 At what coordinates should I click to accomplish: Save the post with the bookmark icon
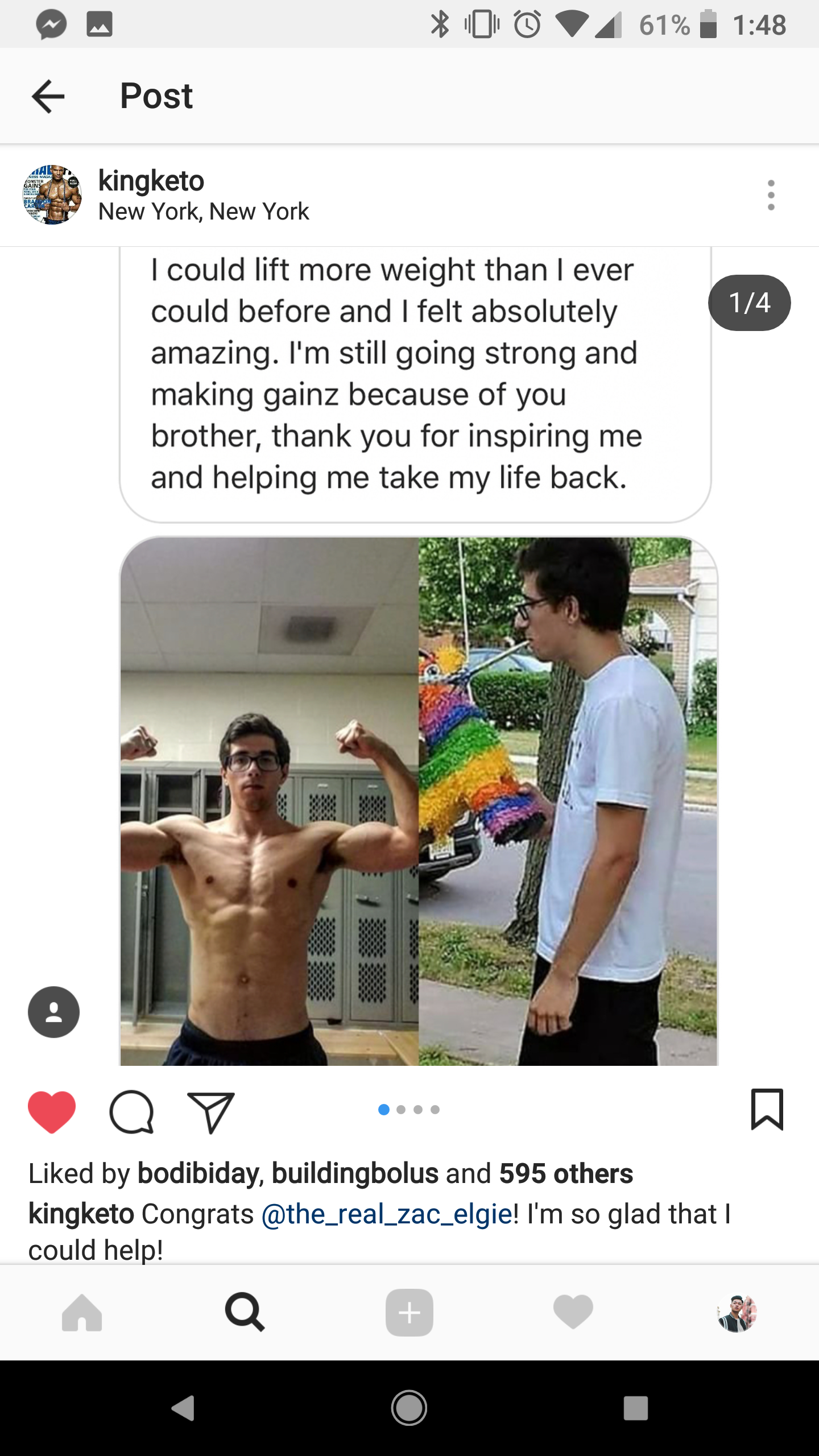(767, 1110)
